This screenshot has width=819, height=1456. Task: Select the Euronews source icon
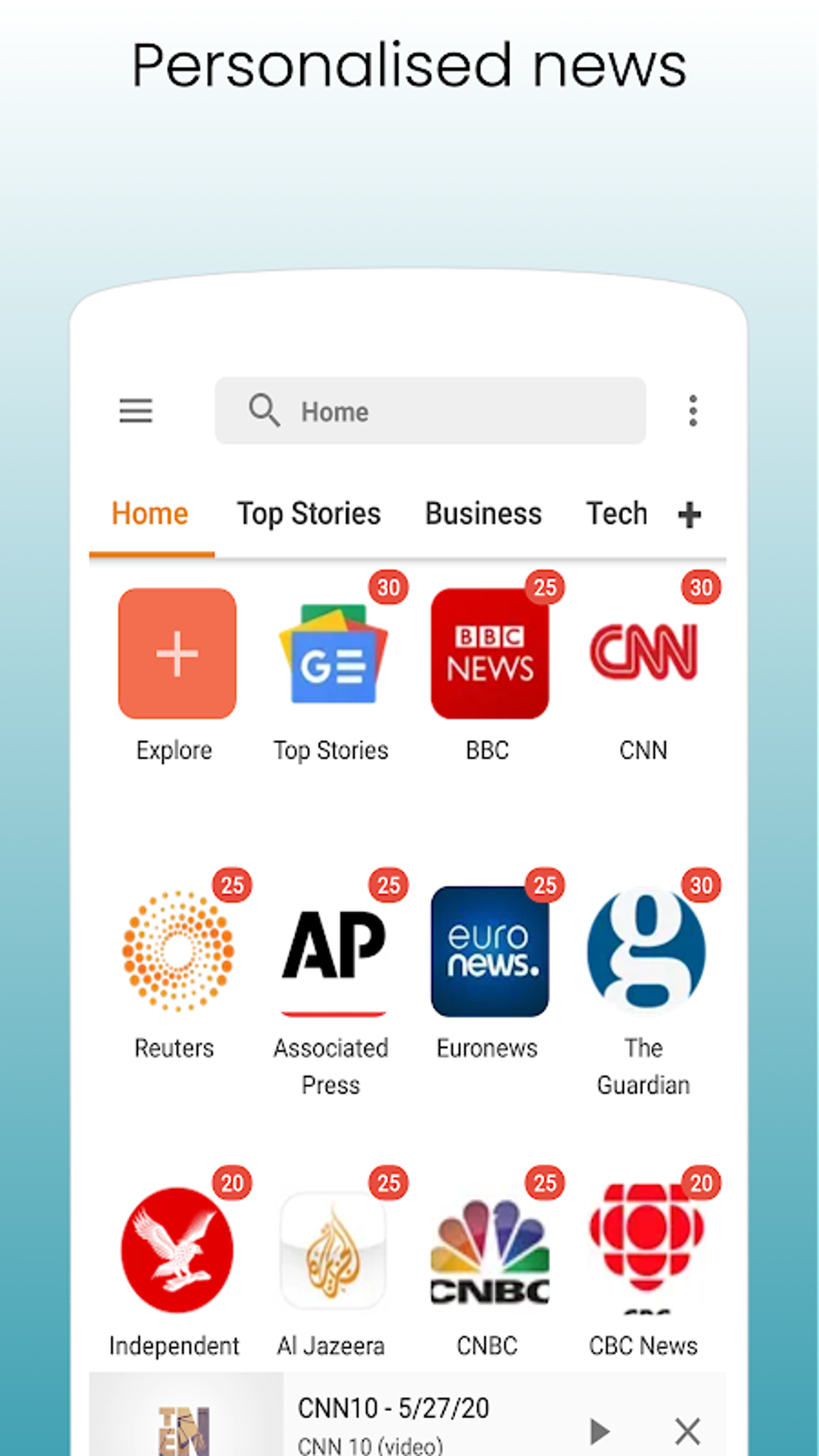489,952
